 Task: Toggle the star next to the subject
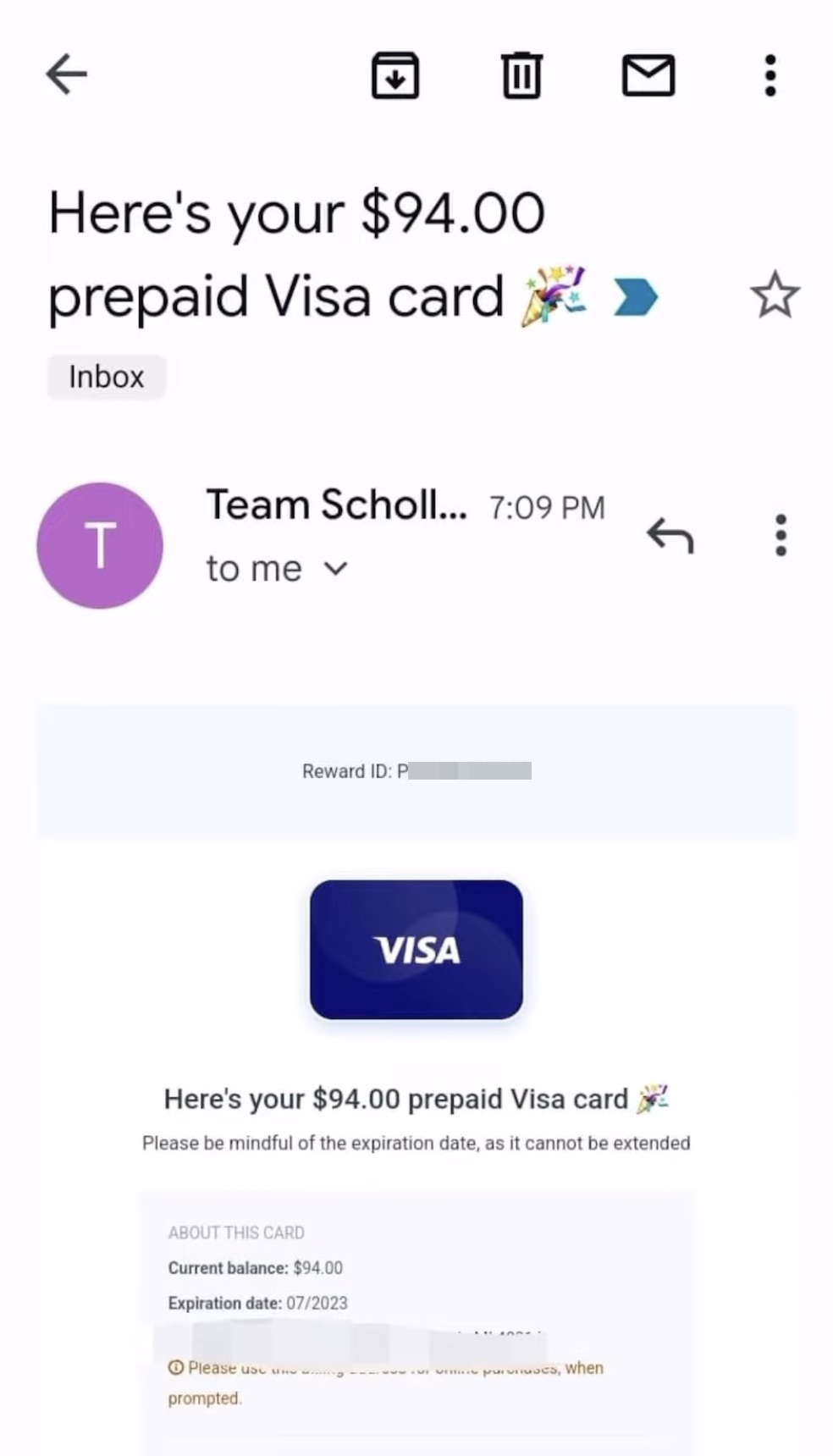pyautogui.click(x=775, y=295)
